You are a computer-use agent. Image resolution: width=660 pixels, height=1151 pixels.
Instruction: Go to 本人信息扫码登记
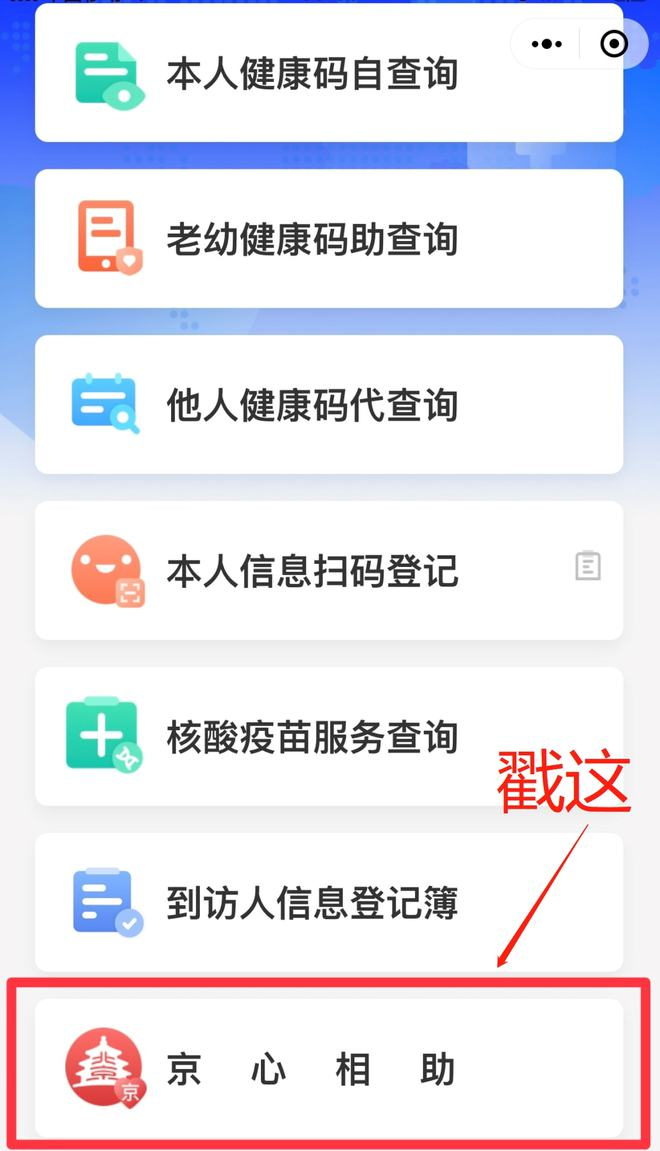tap(312, 571)
